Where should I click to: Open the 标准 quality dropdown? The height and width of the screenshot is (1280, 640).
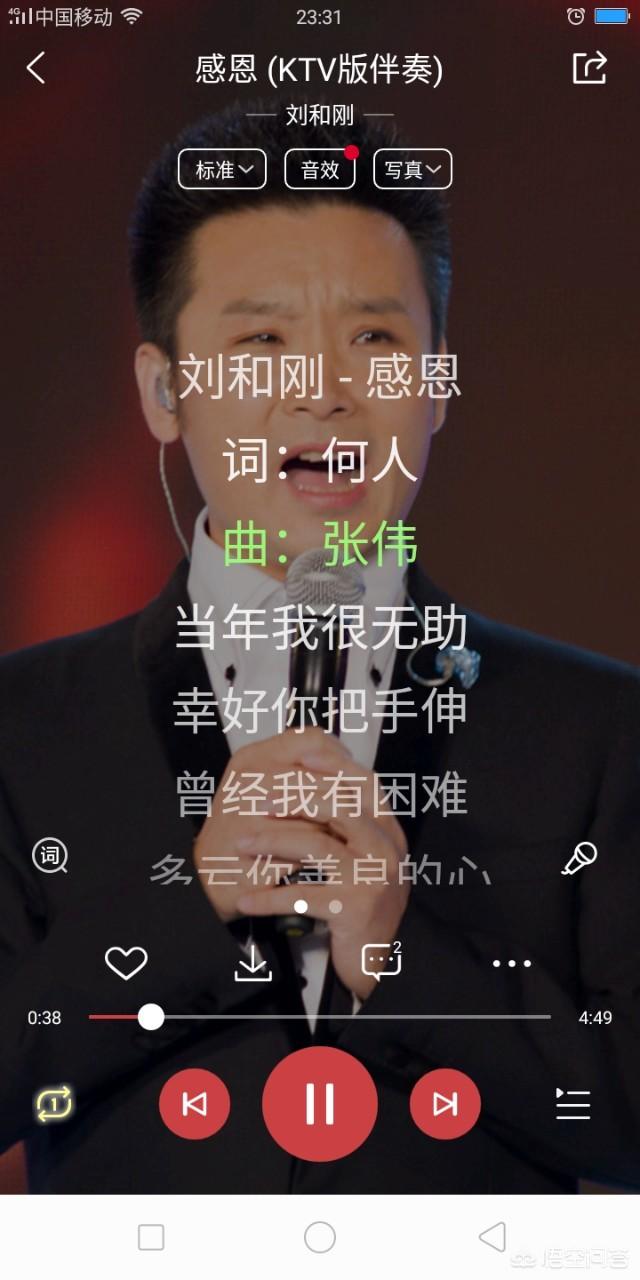[222, 169]
